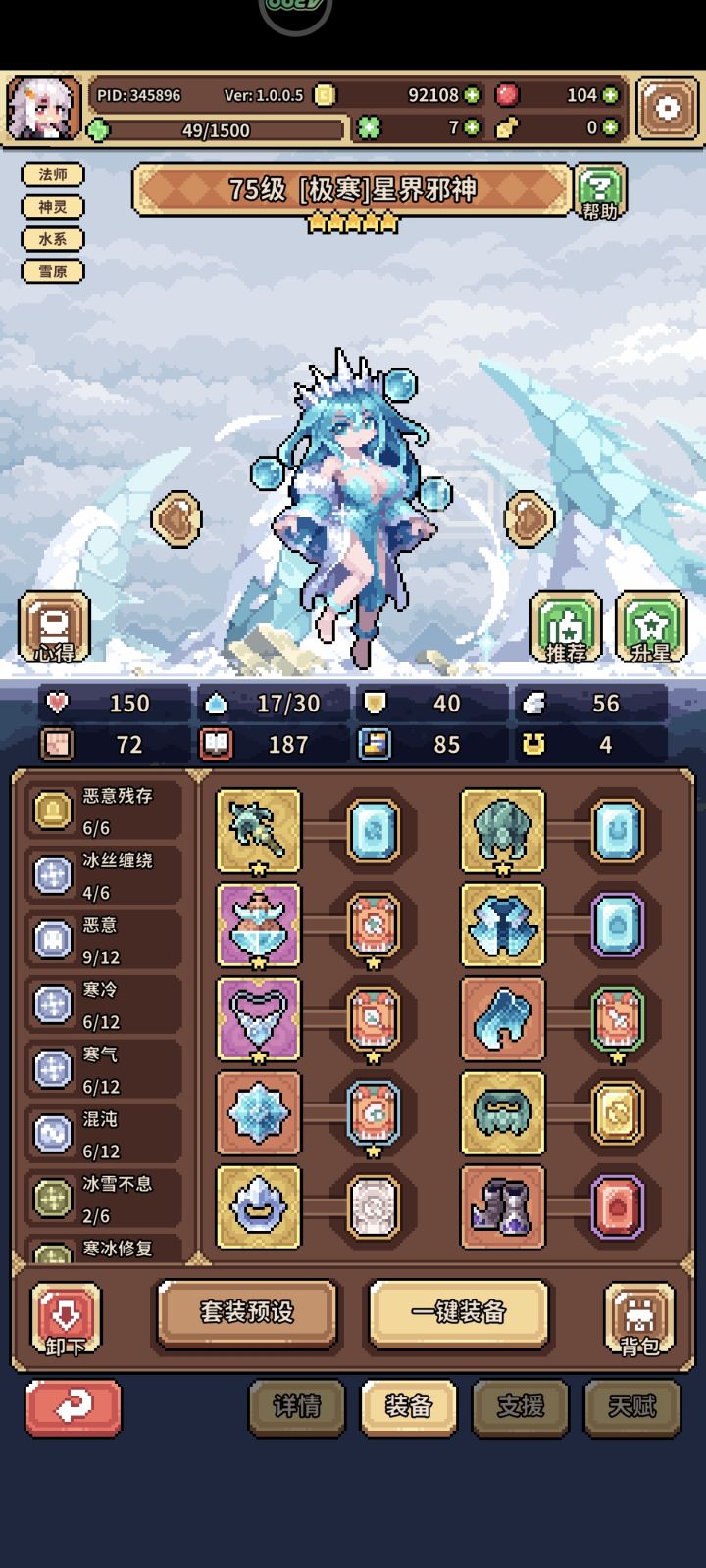Click the right character switch arrow

coord(527,519)
